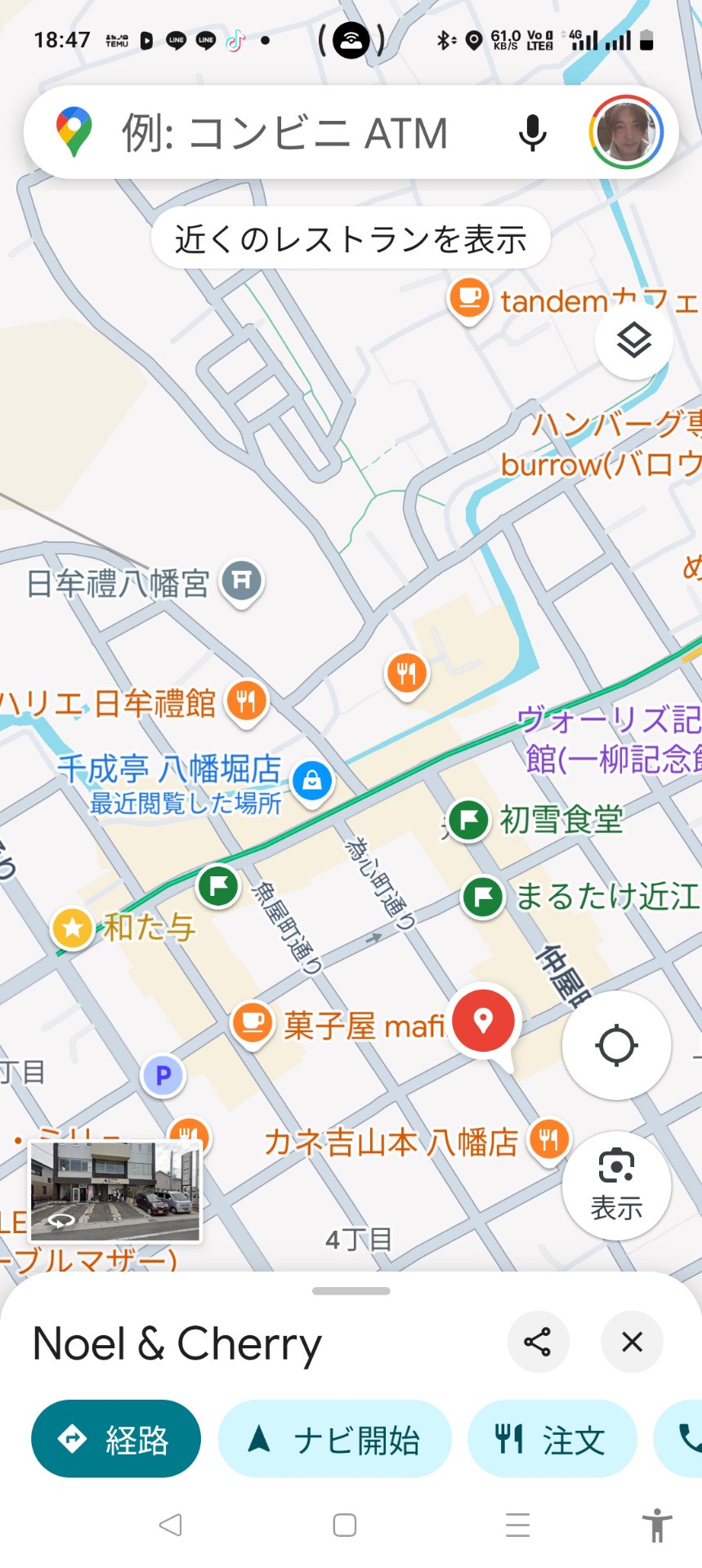Start voice search with the microphone
Viewport: 702px width, 1568px height.
click(532, 132)
